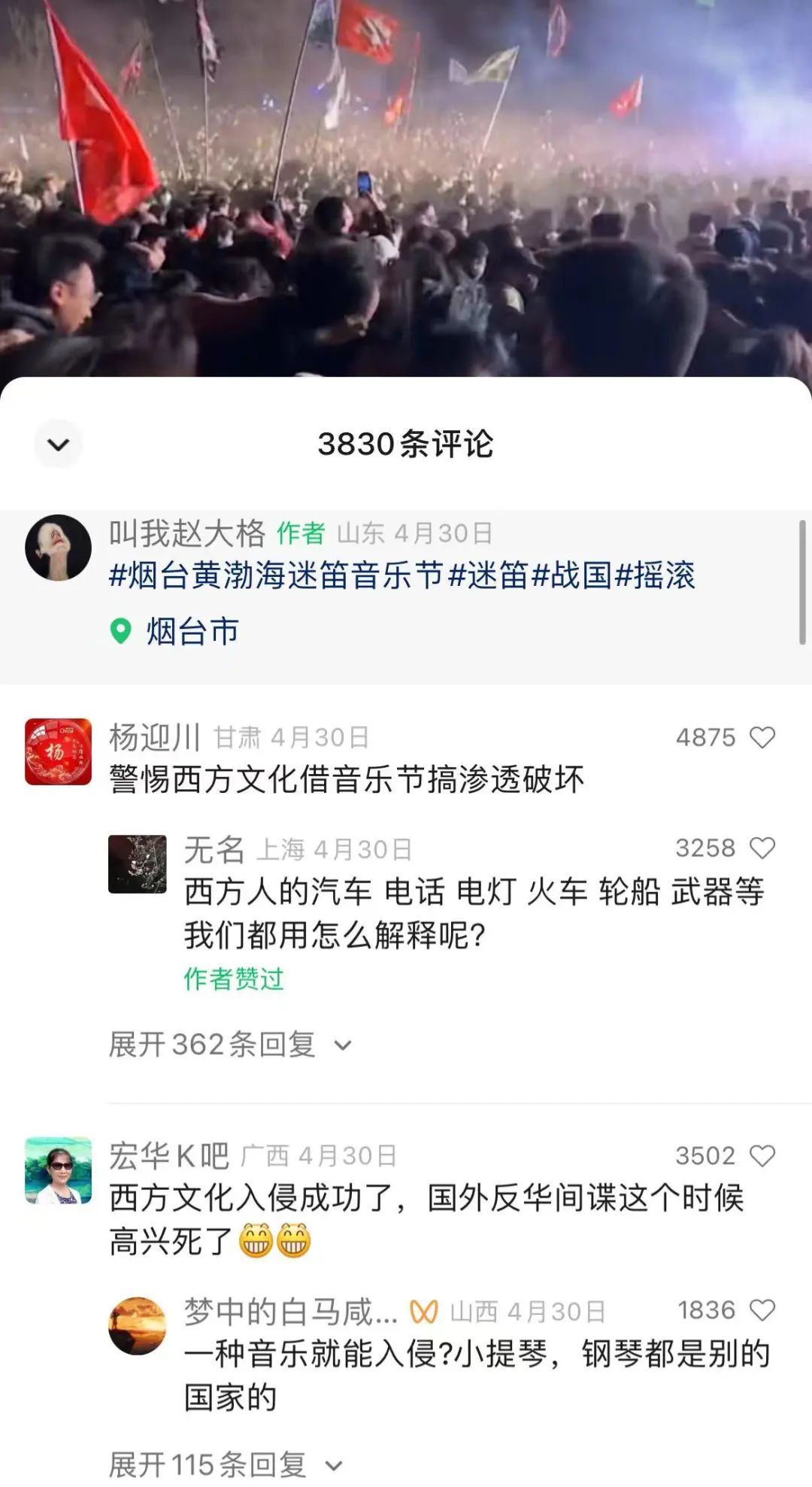Like 杨迎川's comment

(762, 738)
